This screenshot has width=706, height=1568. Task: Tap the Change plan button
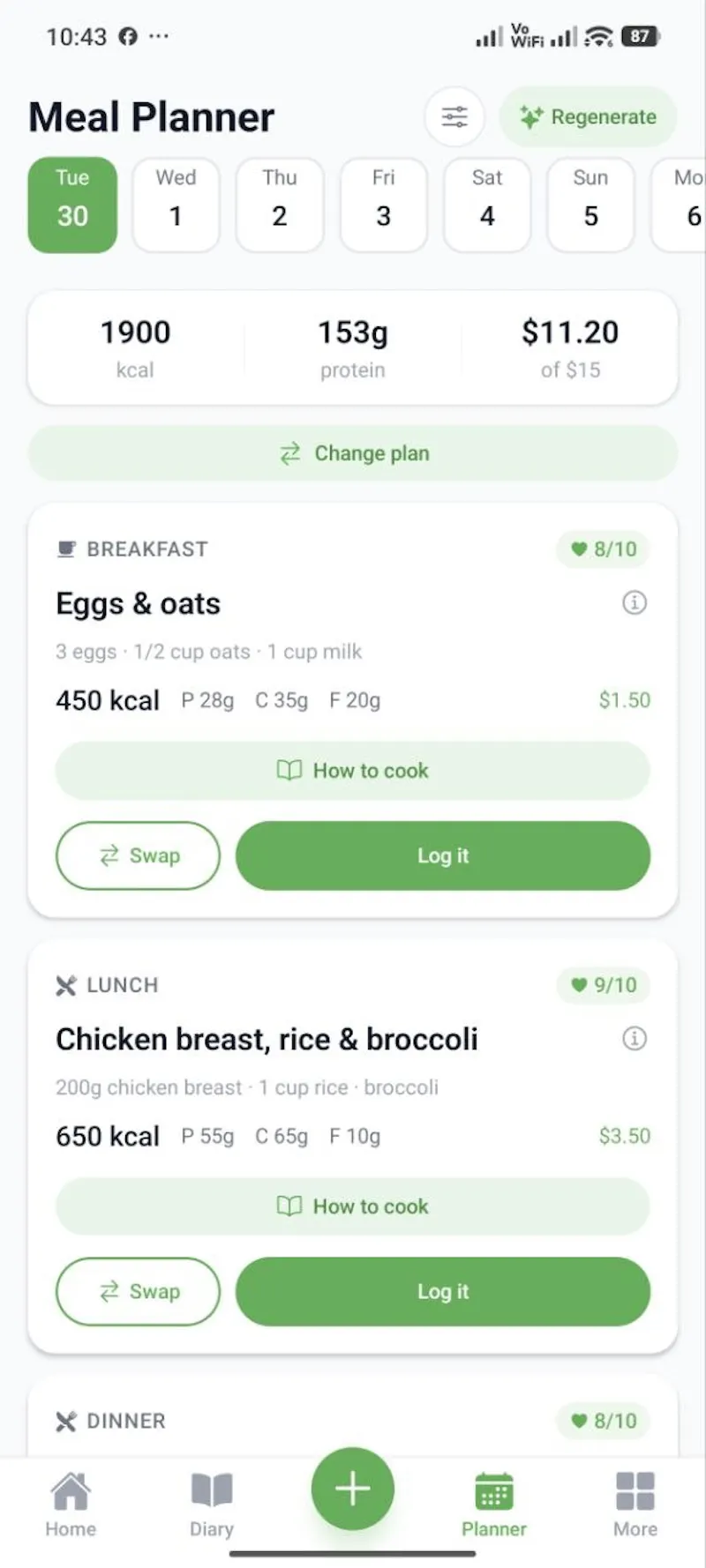(x=353, y=453)
